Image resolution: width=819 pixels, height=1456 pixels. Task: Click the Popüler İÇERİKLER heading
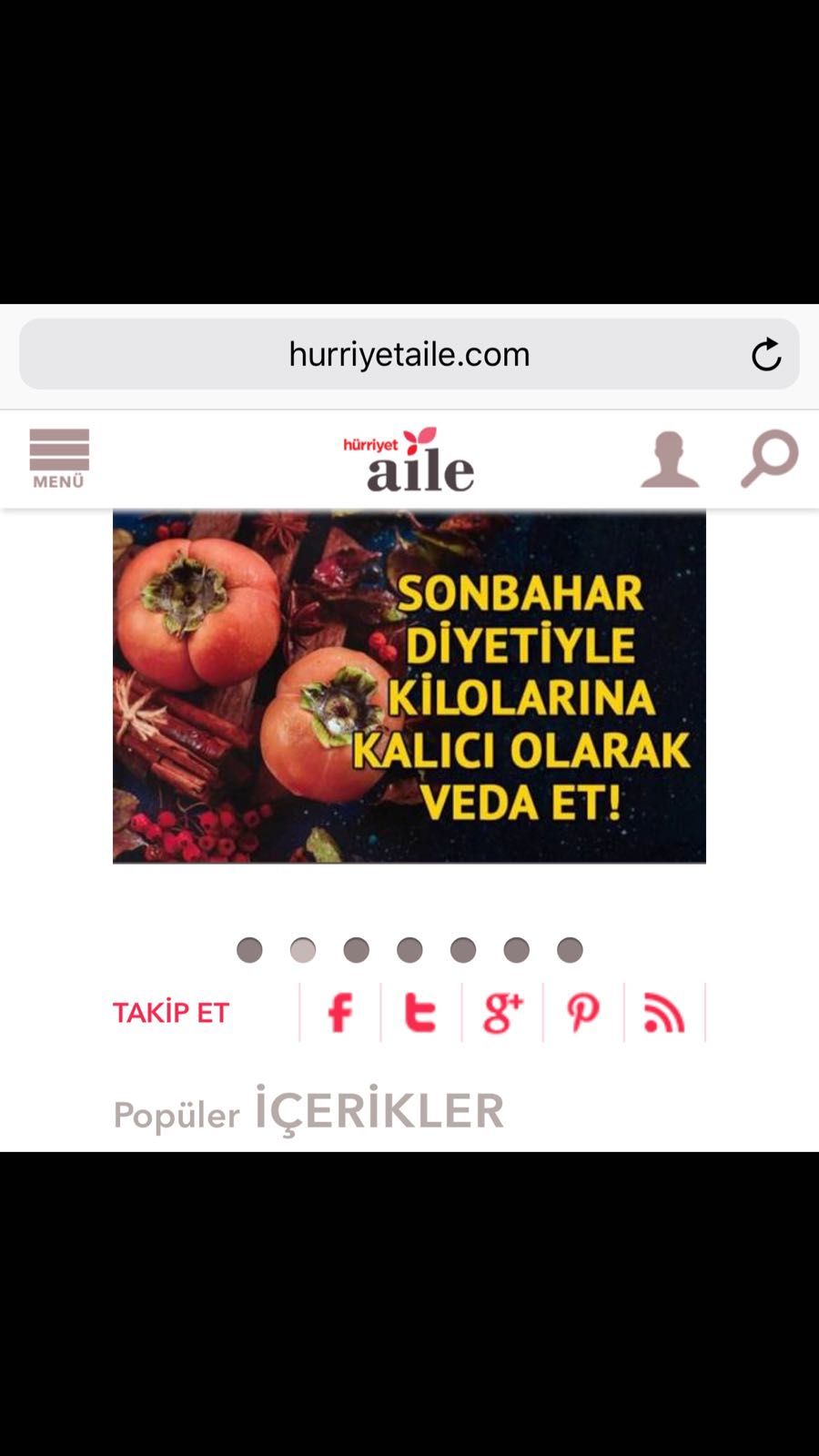pyautogui.click(x=308, y=1108)
